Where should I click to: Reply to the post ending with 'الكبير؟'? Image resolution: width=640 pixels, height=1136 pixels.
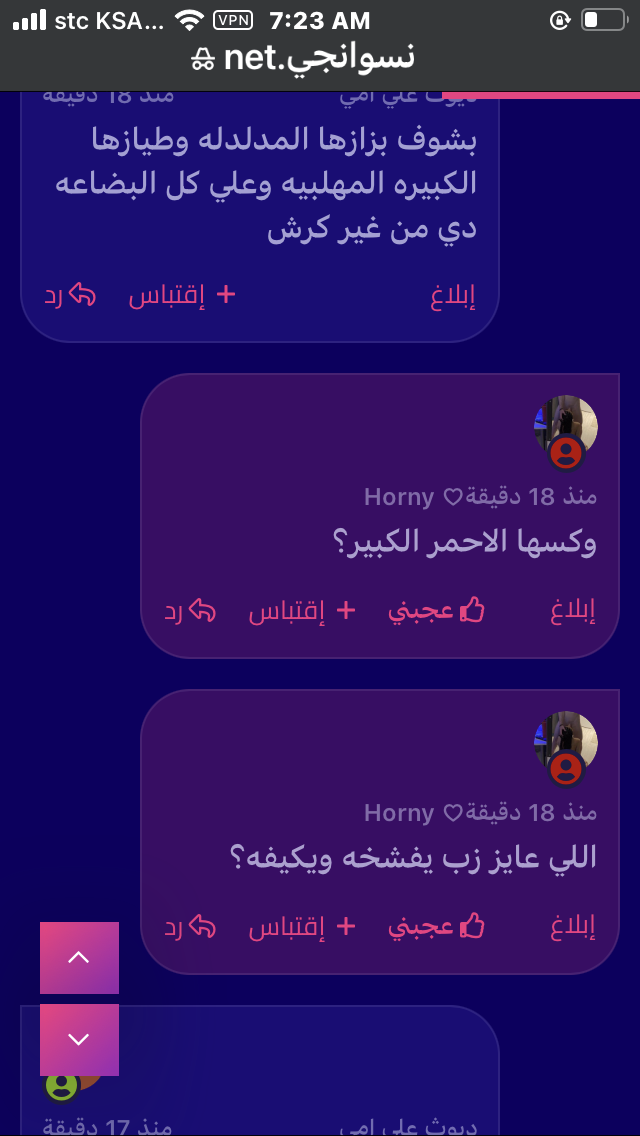coord(190,612)
